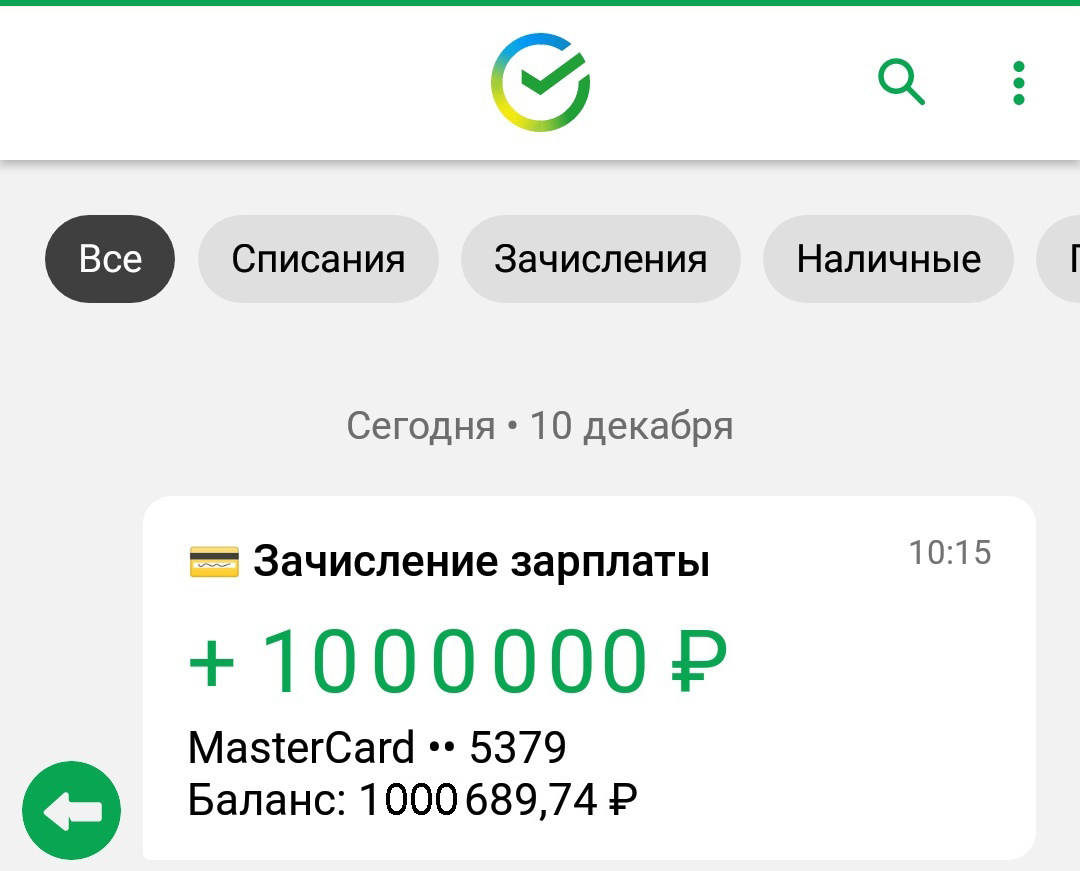This screenshot has width=1080, height=871.
Task: Filter history by Списания
Action: pyautogui.click(x=318, y=259)
